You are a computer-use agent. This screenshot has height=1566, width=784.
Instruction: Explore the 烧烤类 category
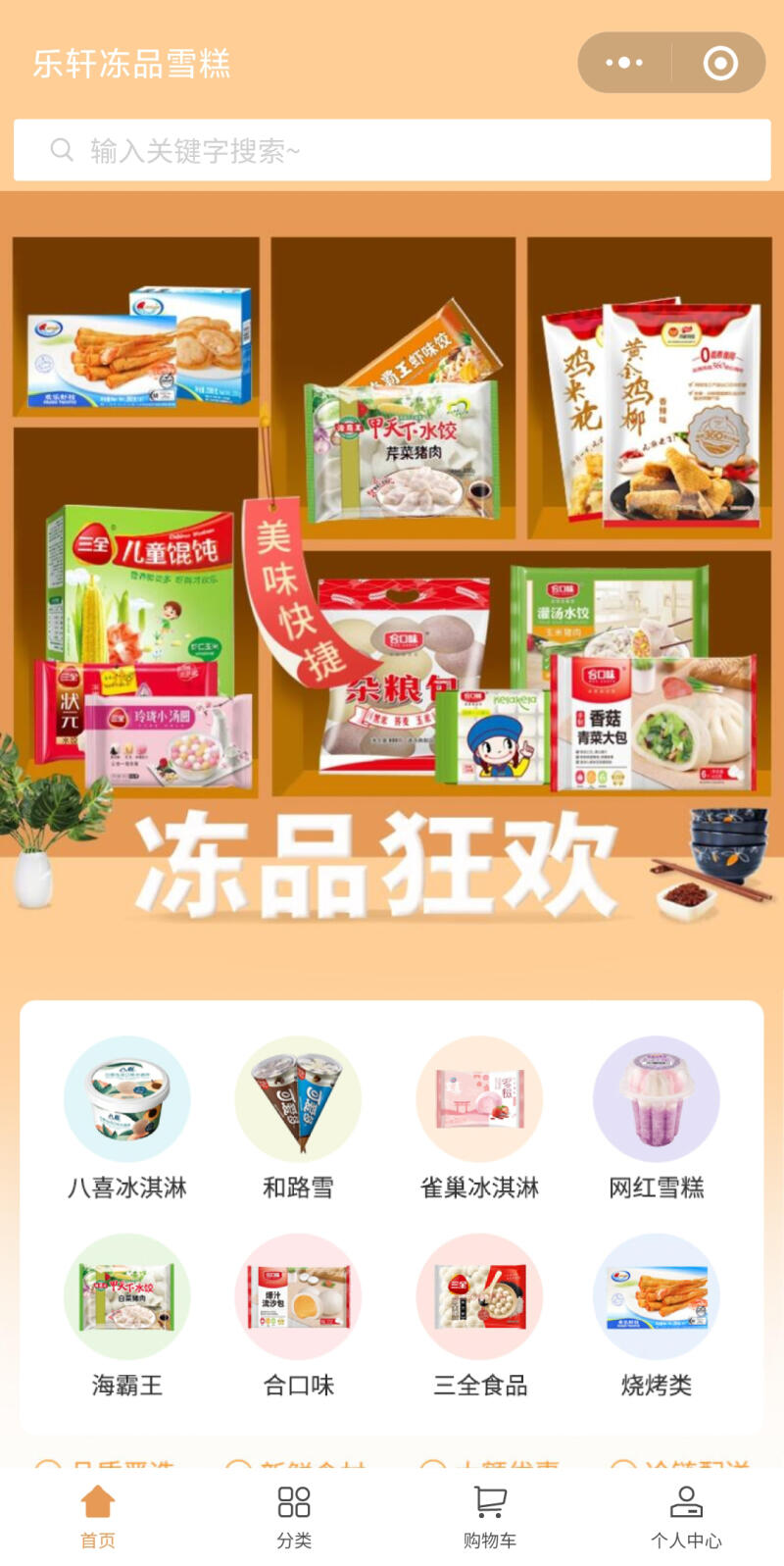[656, 1314]
